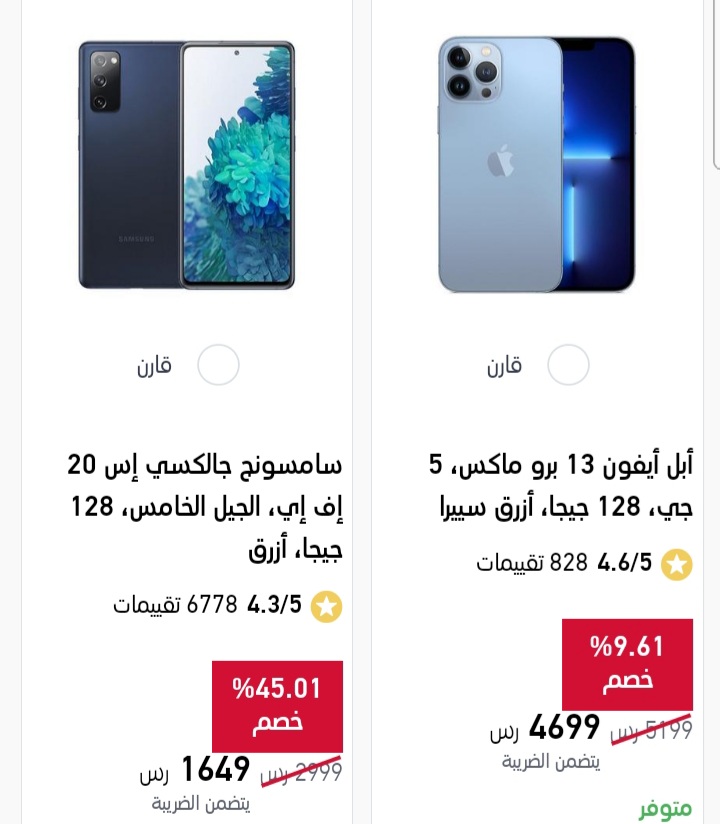Tick the compare checkbox for iPhone 13 Pro Max
Screen dimensions: 720x824
point(569,365)
